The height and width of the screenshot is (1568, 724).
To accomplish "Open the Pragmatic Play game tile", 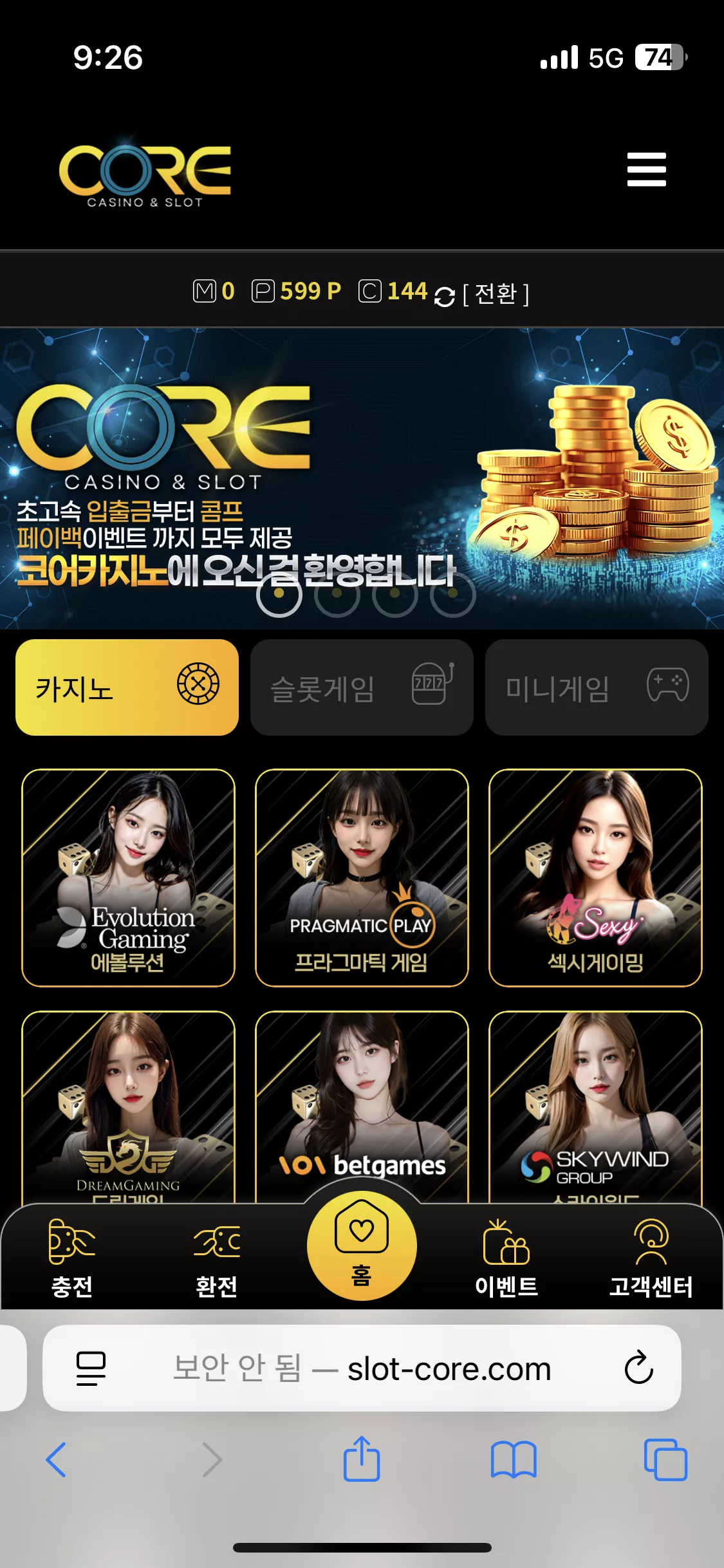I will tap(362, 878).
